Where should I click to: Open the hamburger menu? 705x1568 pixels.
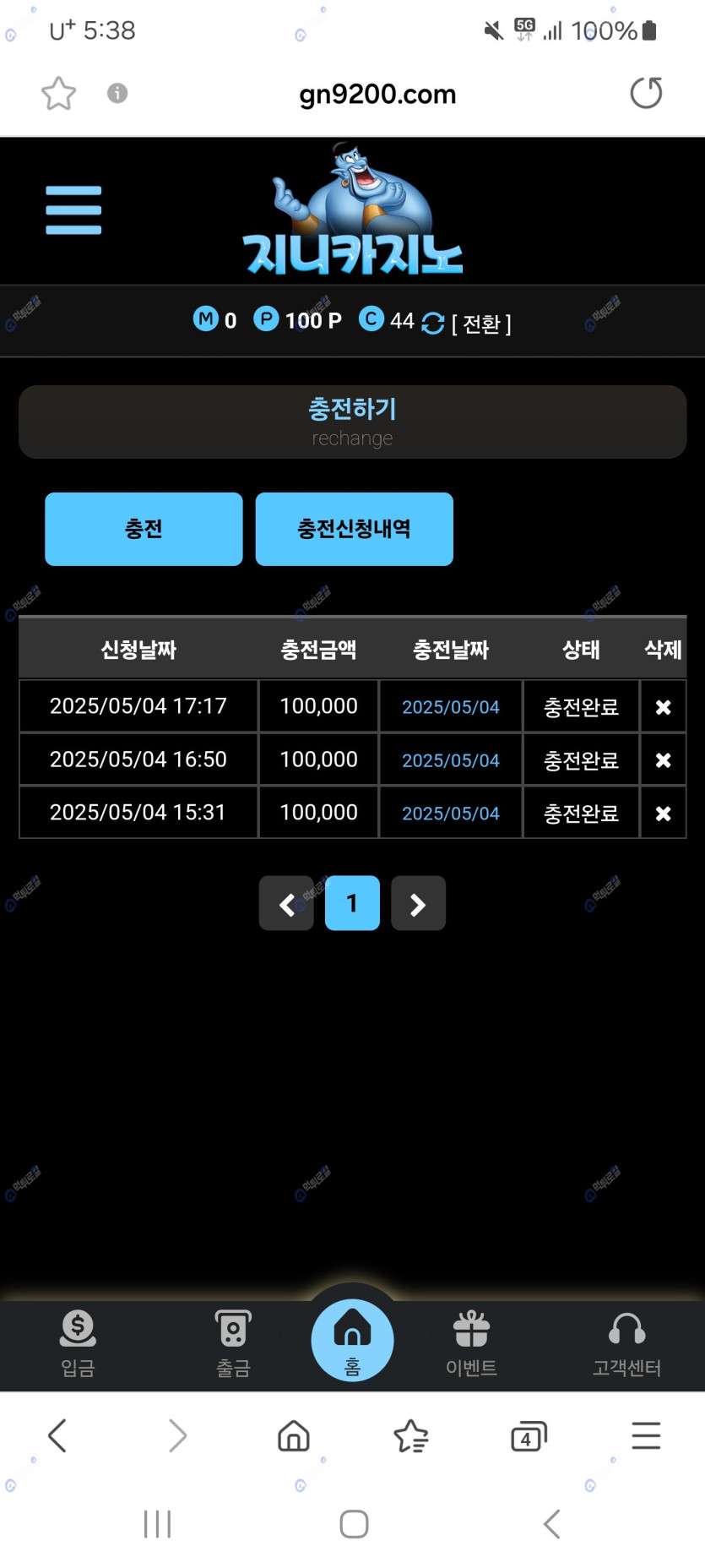click(73, 210)
